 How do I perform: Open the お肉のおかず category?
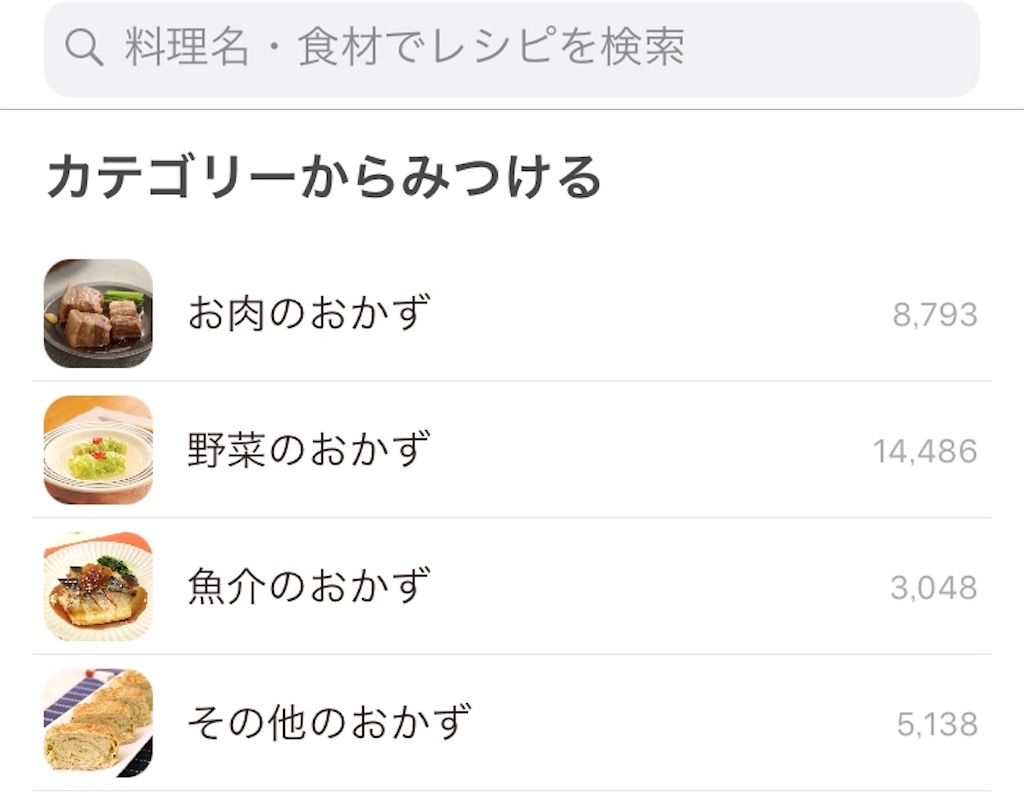tap(310, 314)
